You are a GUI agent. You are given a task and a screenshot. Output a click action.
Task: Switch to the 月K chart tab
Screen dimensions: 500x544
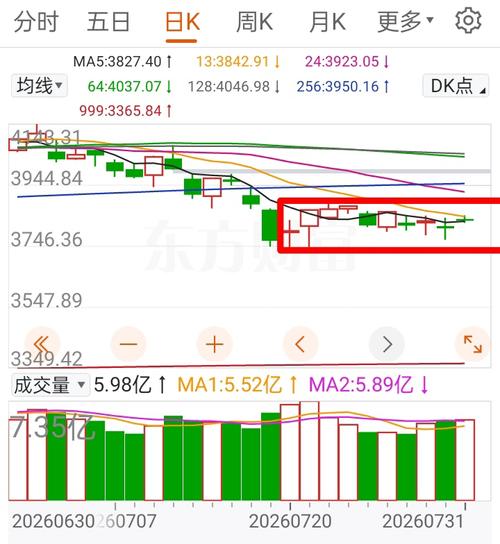click(x=328, y=22)
